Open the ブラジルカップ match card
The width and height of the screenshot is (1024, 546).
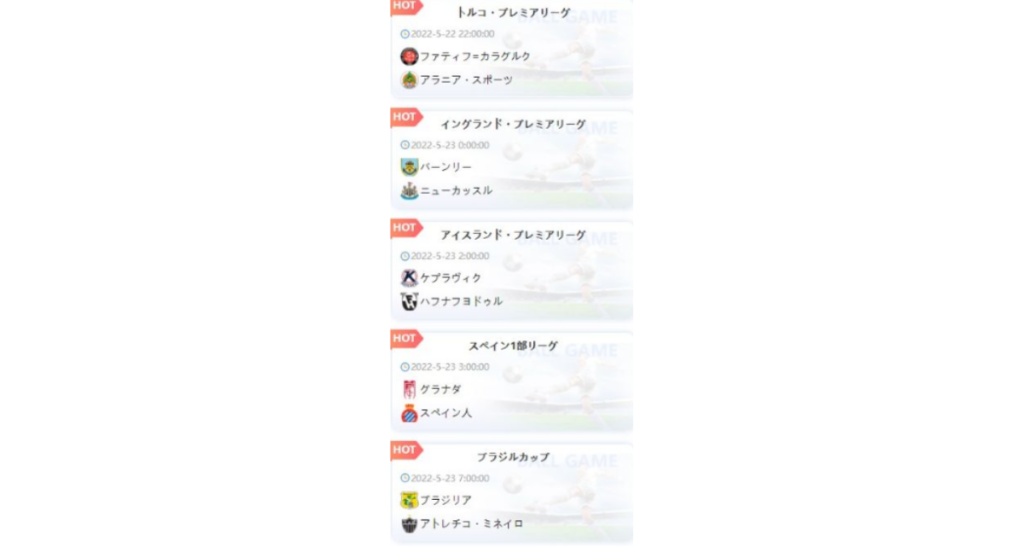click(x=512, y=492)
